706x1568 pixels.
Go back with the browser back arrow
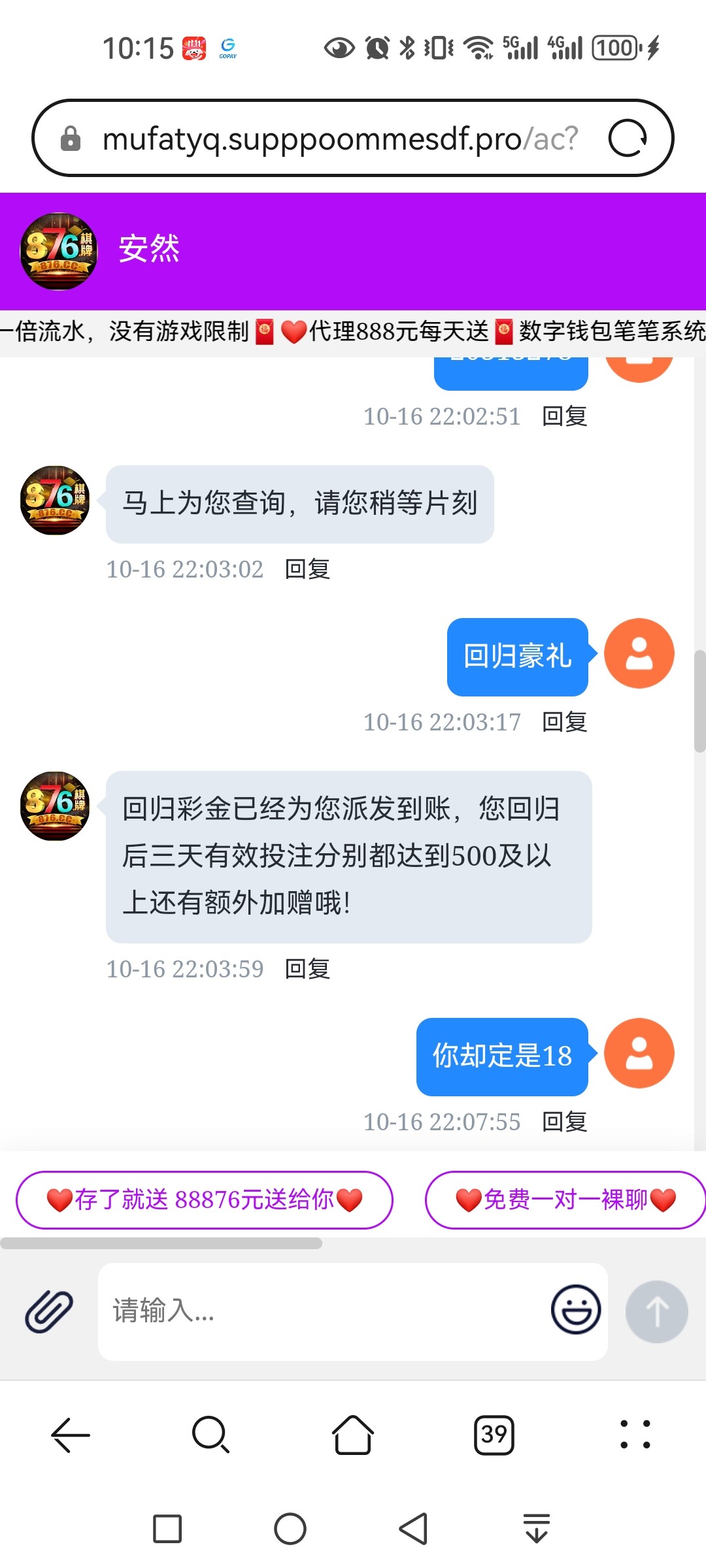click(71, 1435)
